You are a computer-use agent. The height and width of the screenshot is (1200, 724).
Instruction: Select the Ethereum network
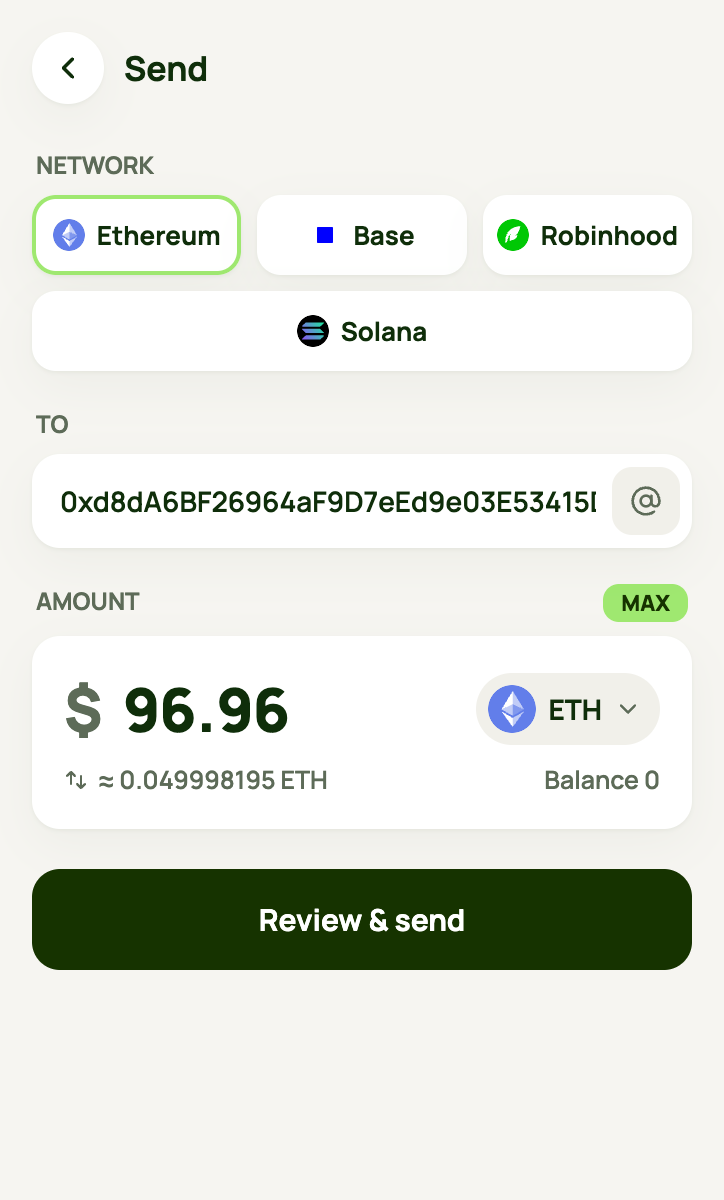[x=137, y=235]
